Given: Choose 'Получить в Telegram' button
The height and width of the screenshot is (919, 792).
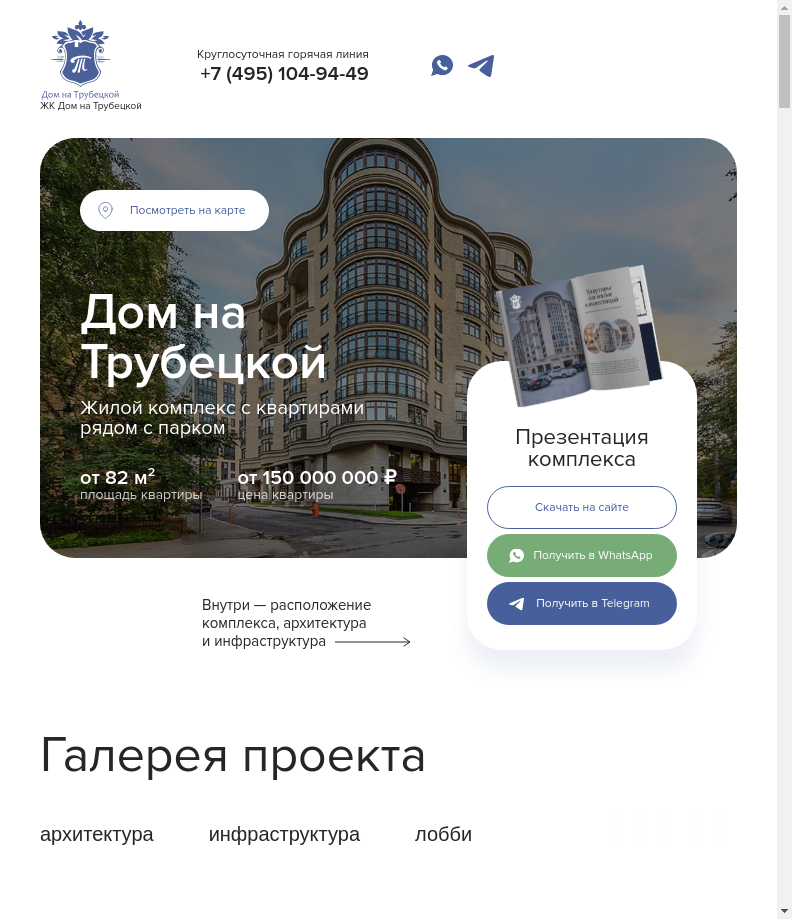Looking at the screenshot, I should point(581,603).
